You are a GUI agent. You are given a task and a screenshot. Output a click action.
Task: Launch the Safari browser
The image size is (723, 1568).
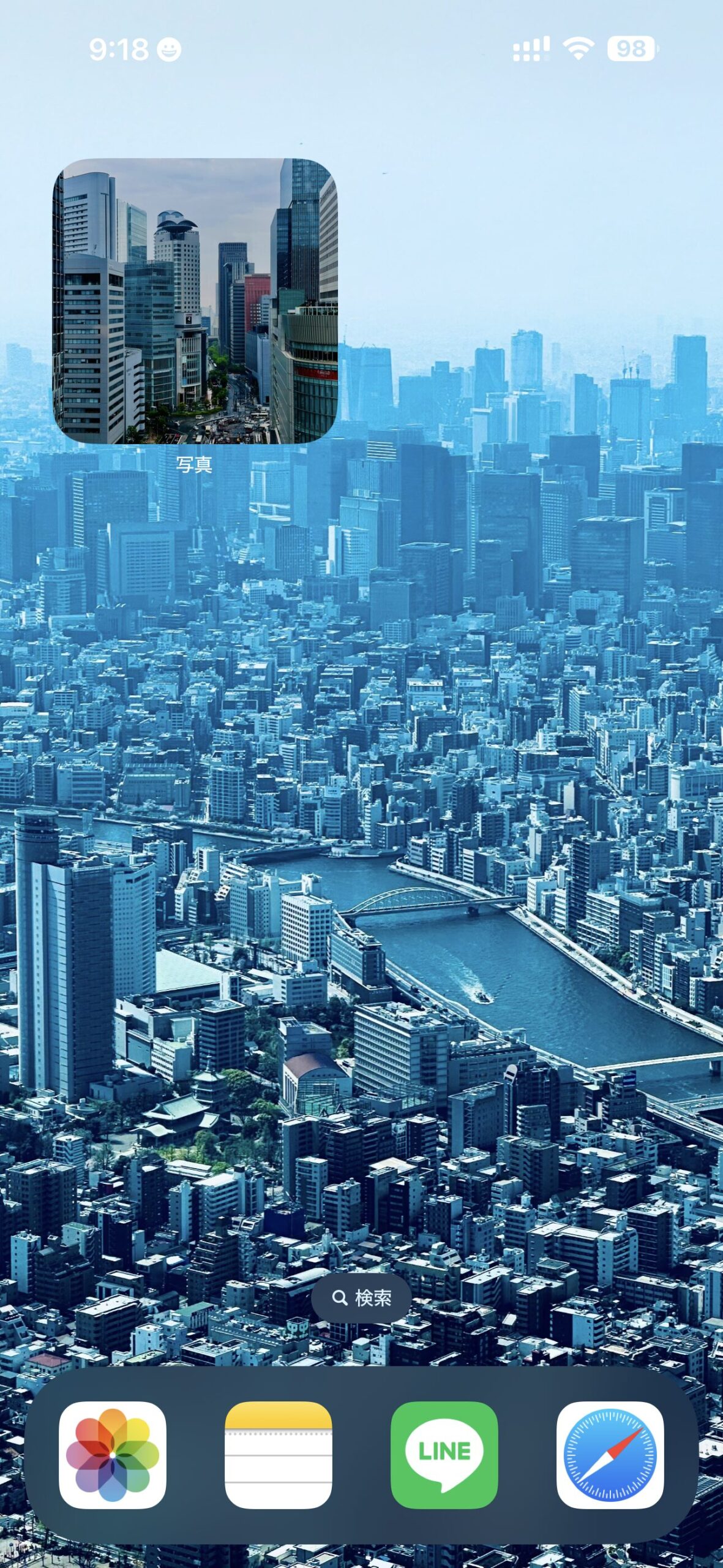click(x=610, y=1455)
